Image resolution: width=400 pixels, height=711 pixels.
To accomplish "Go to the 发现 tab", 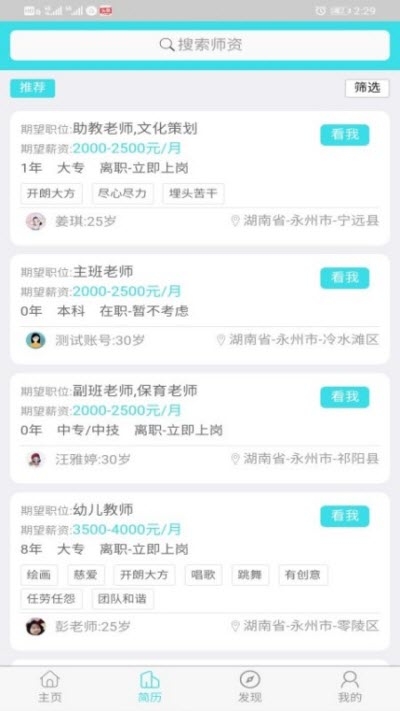I will click(x=250, y=687).
